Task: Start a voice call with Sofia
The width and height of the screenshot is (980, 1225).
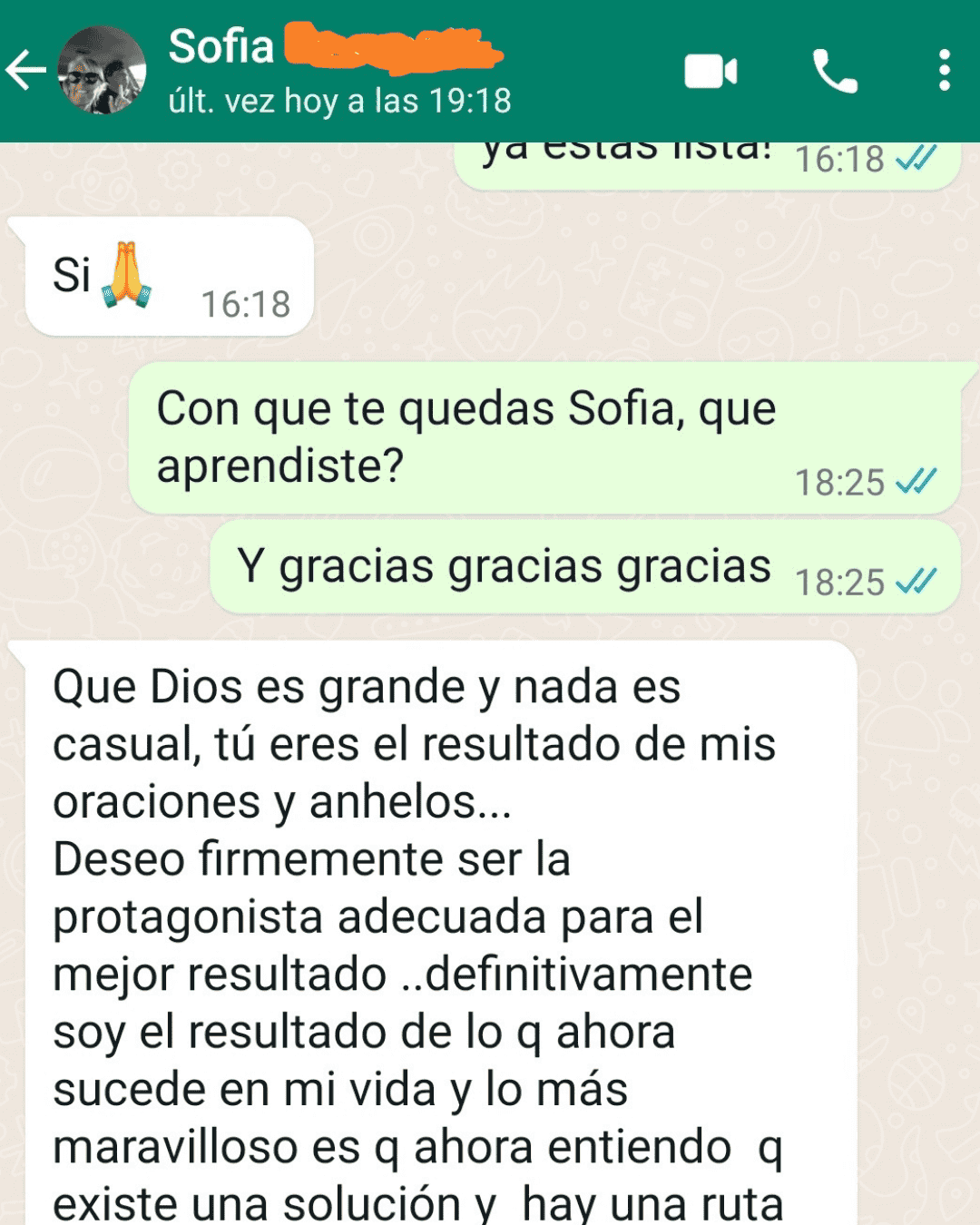Action: click(834, 71)
